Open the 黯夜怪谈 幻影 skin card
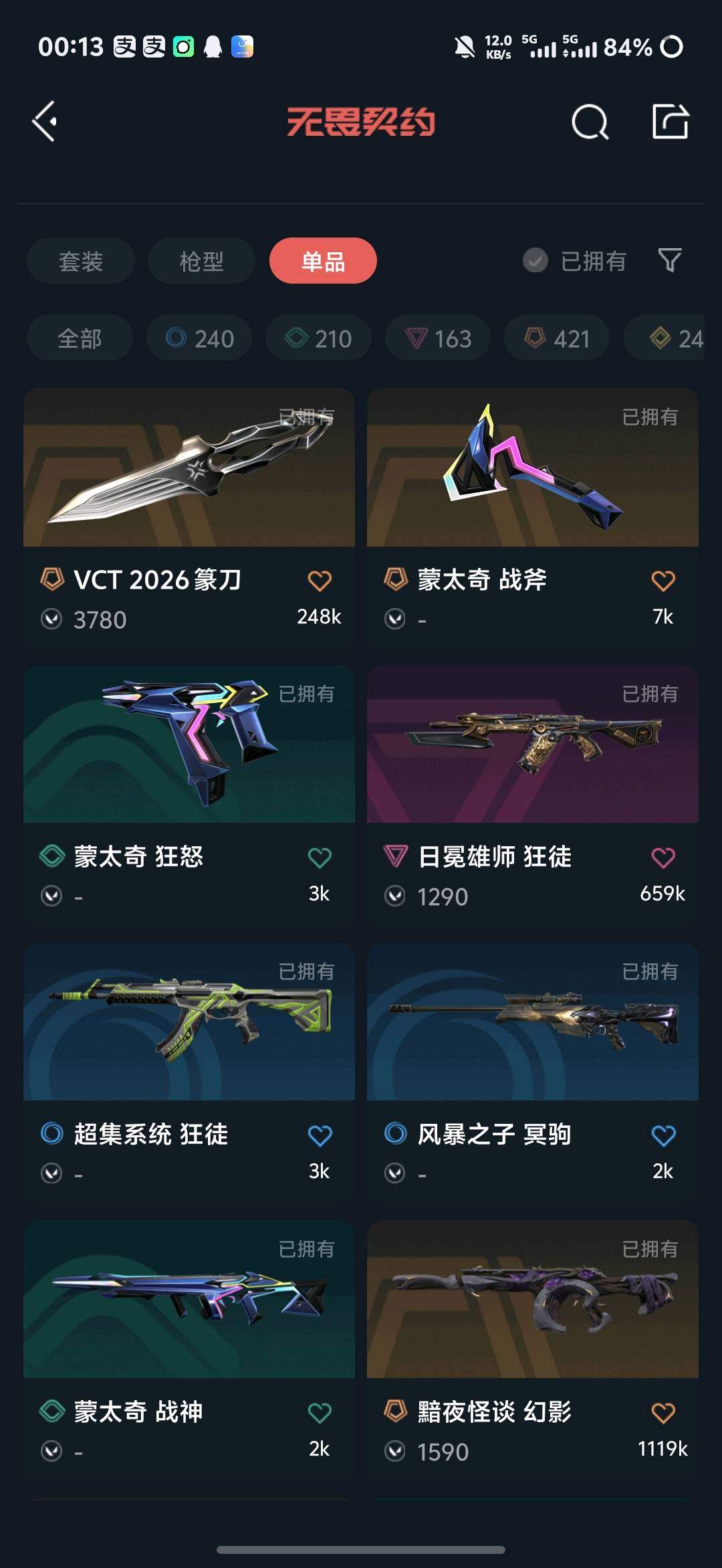 pos(533,1300)
